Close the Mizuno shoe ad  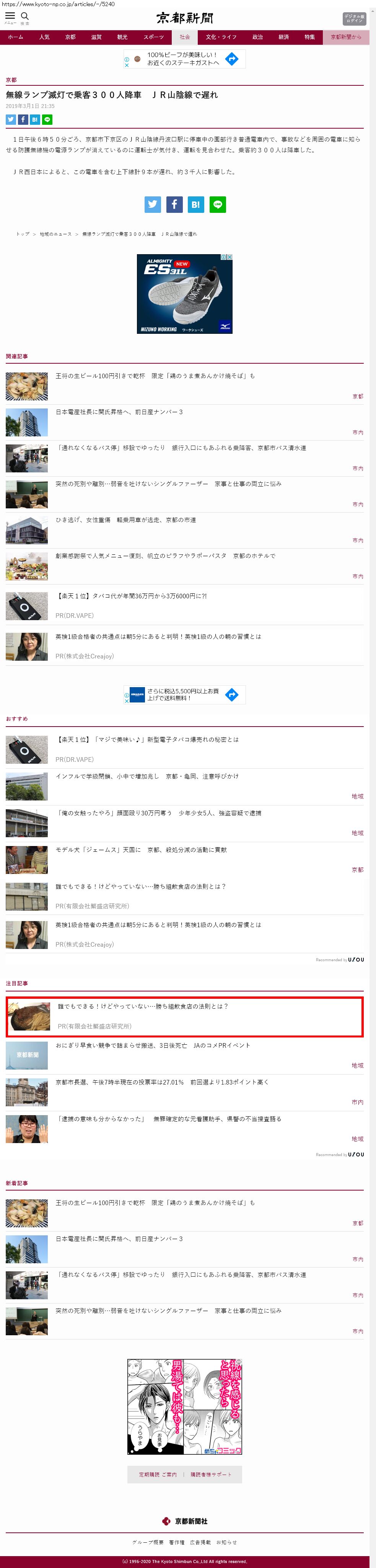(x=230, y=257)
